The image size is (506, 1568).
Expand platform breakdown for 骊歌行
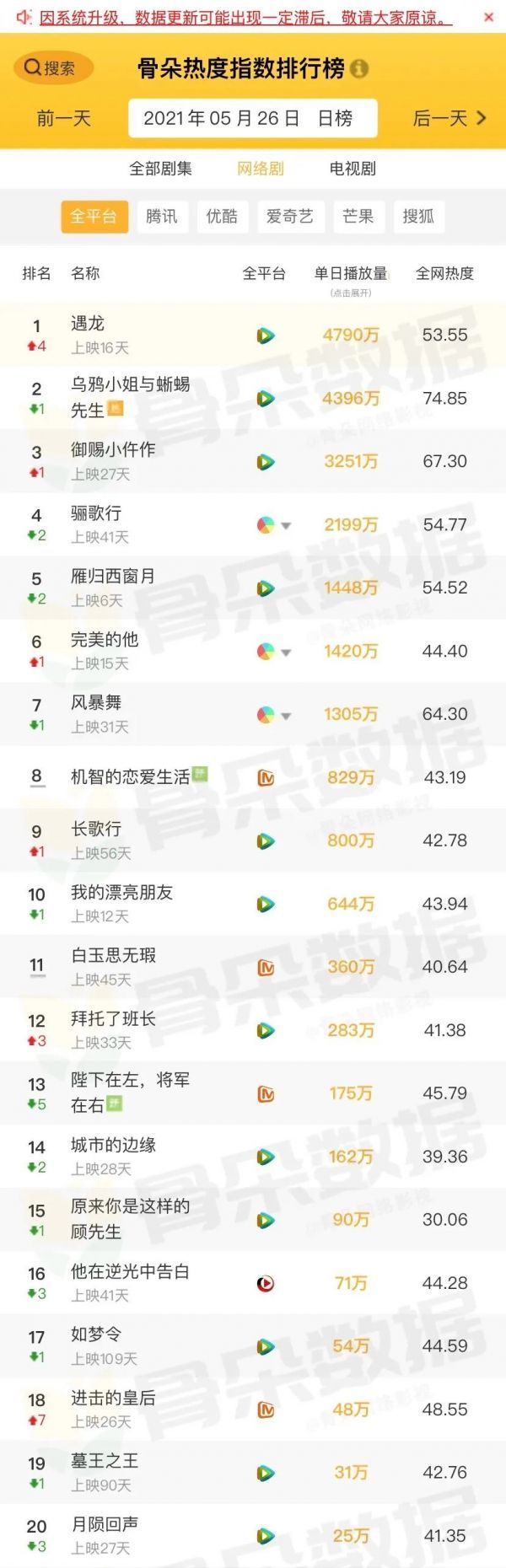[x=286, y=525]
